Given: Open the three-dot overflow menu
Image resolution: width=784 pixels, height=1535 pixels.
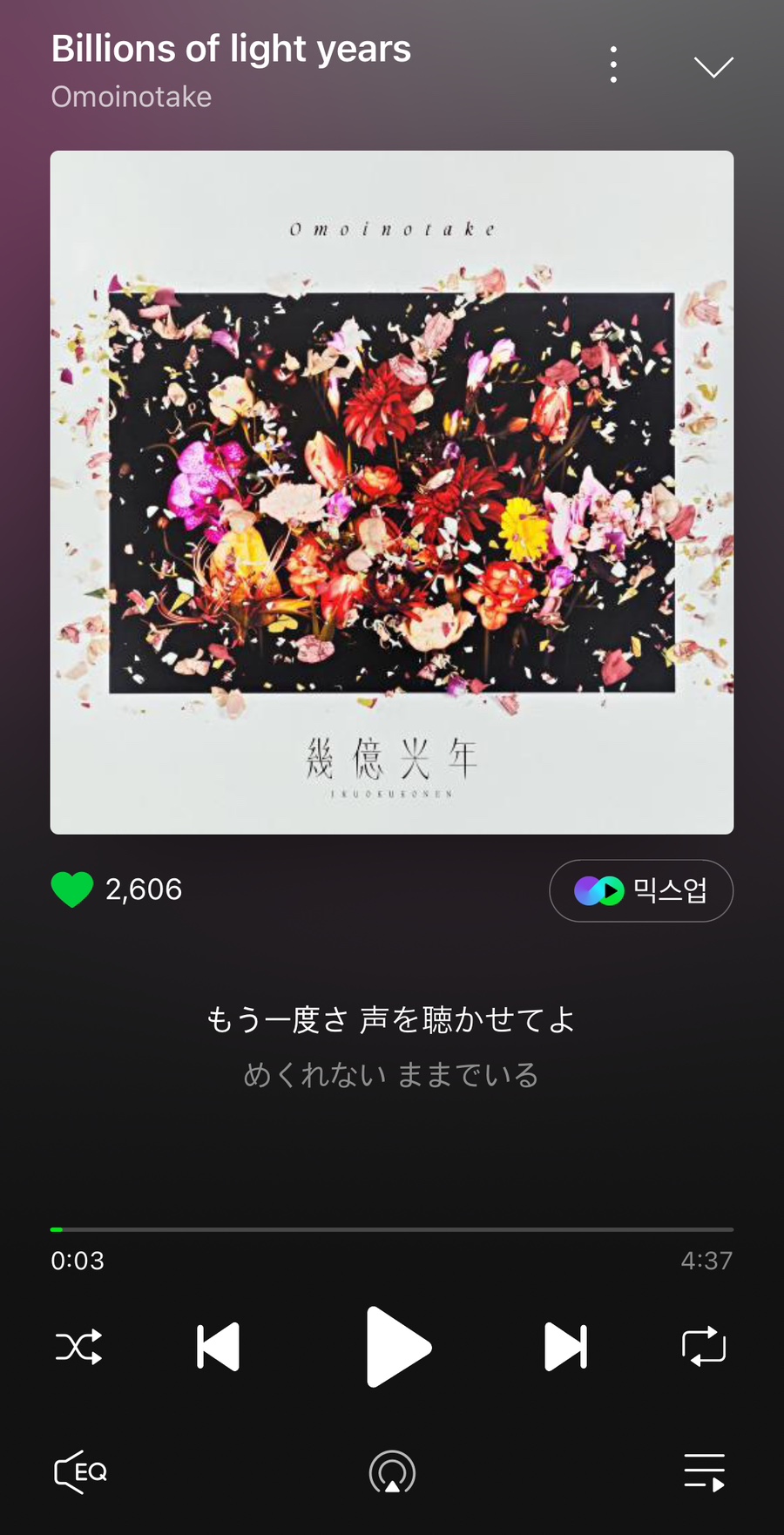Looking at the screenshot, I should 614,65.
